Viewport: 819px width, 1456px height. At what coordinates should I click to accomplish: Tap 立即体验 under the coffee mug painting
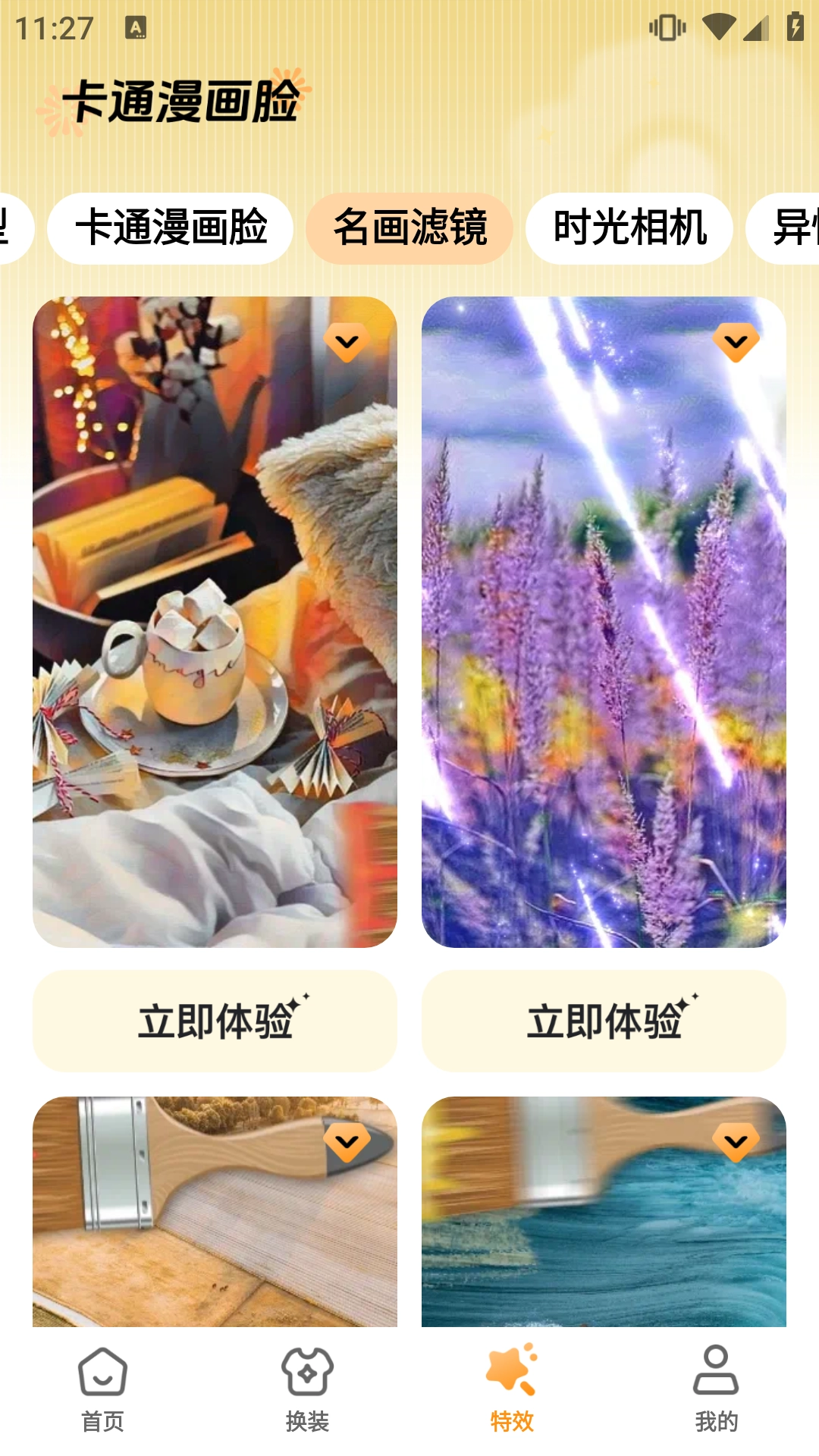215,1021
